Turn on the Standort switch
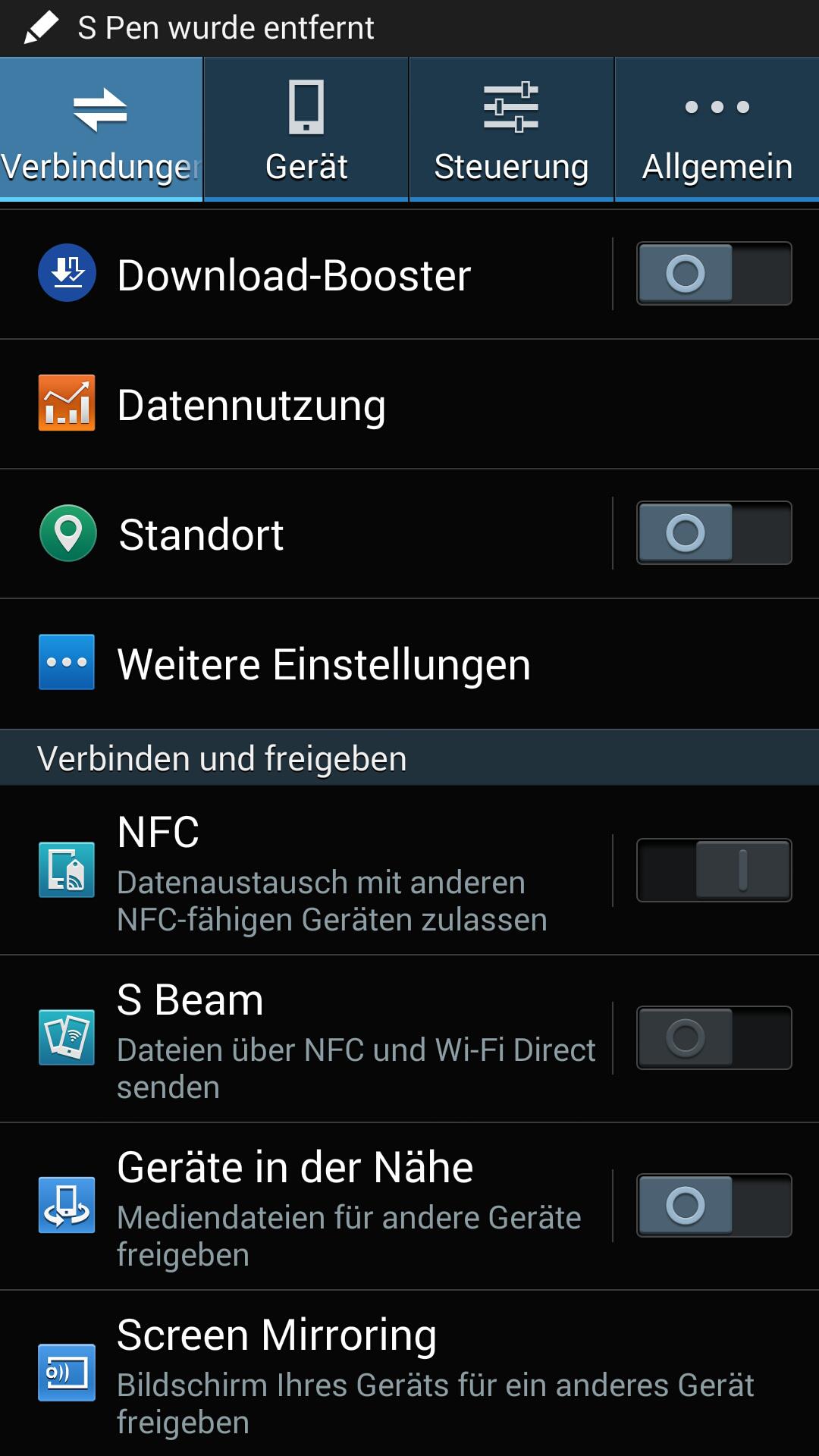 click(714, 533)
